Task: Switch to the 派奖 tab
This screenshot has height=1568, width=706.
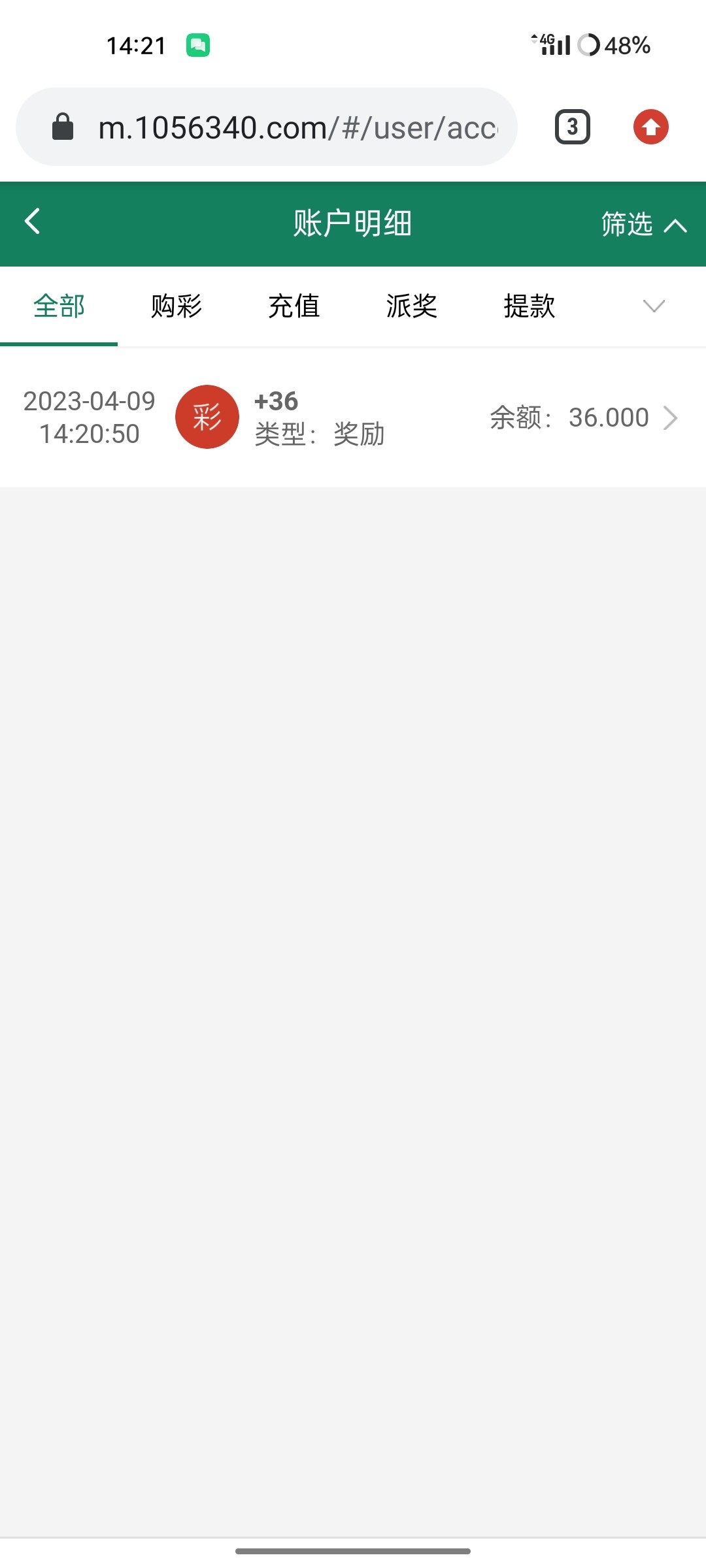Action: coord(412,306)
